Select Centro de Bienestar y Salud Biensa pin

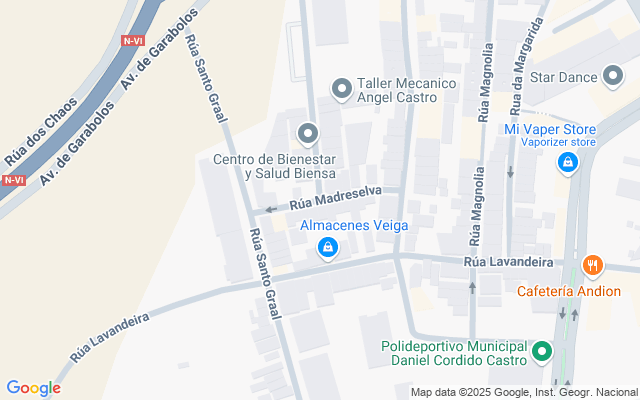coord(307,132)
